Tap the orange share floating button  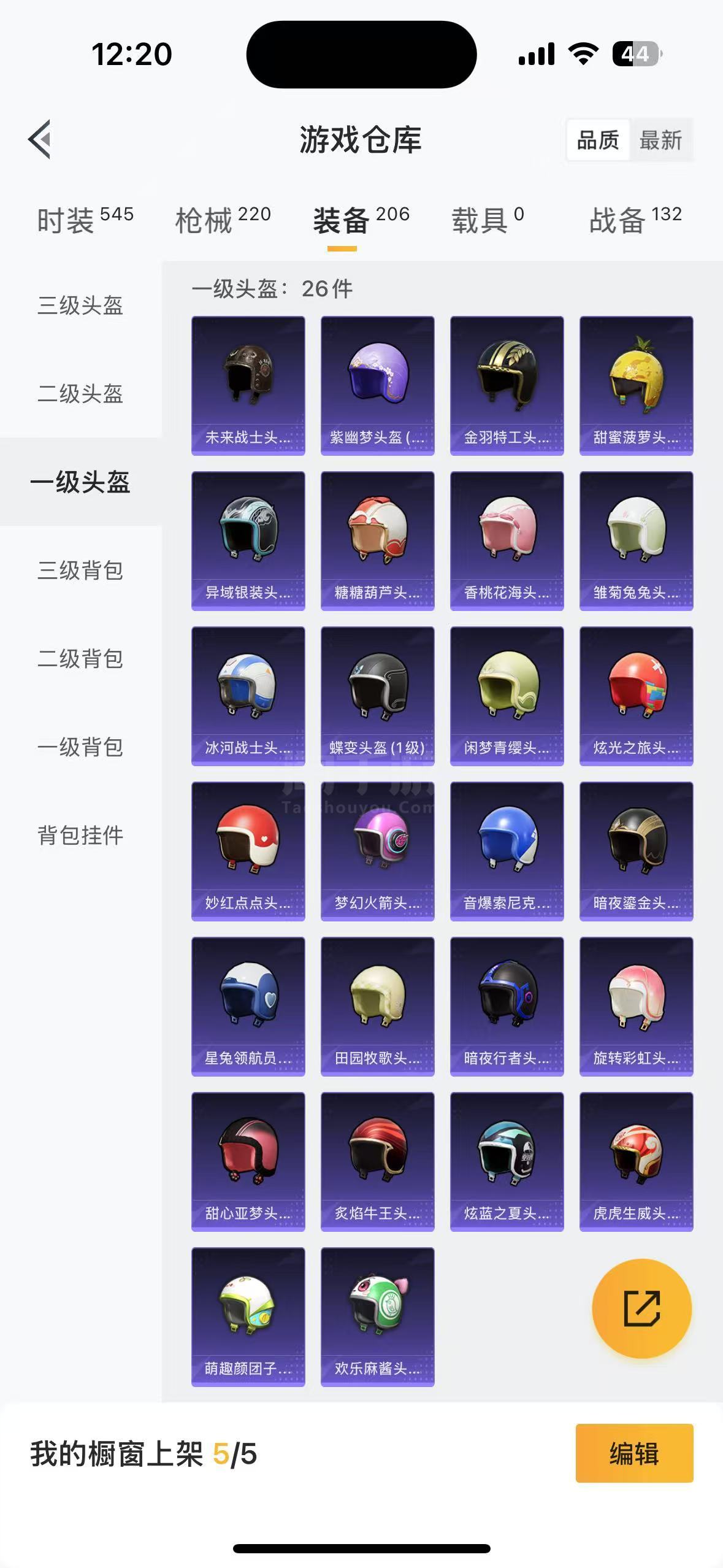pyautogui.click(x=641, y=1309)
